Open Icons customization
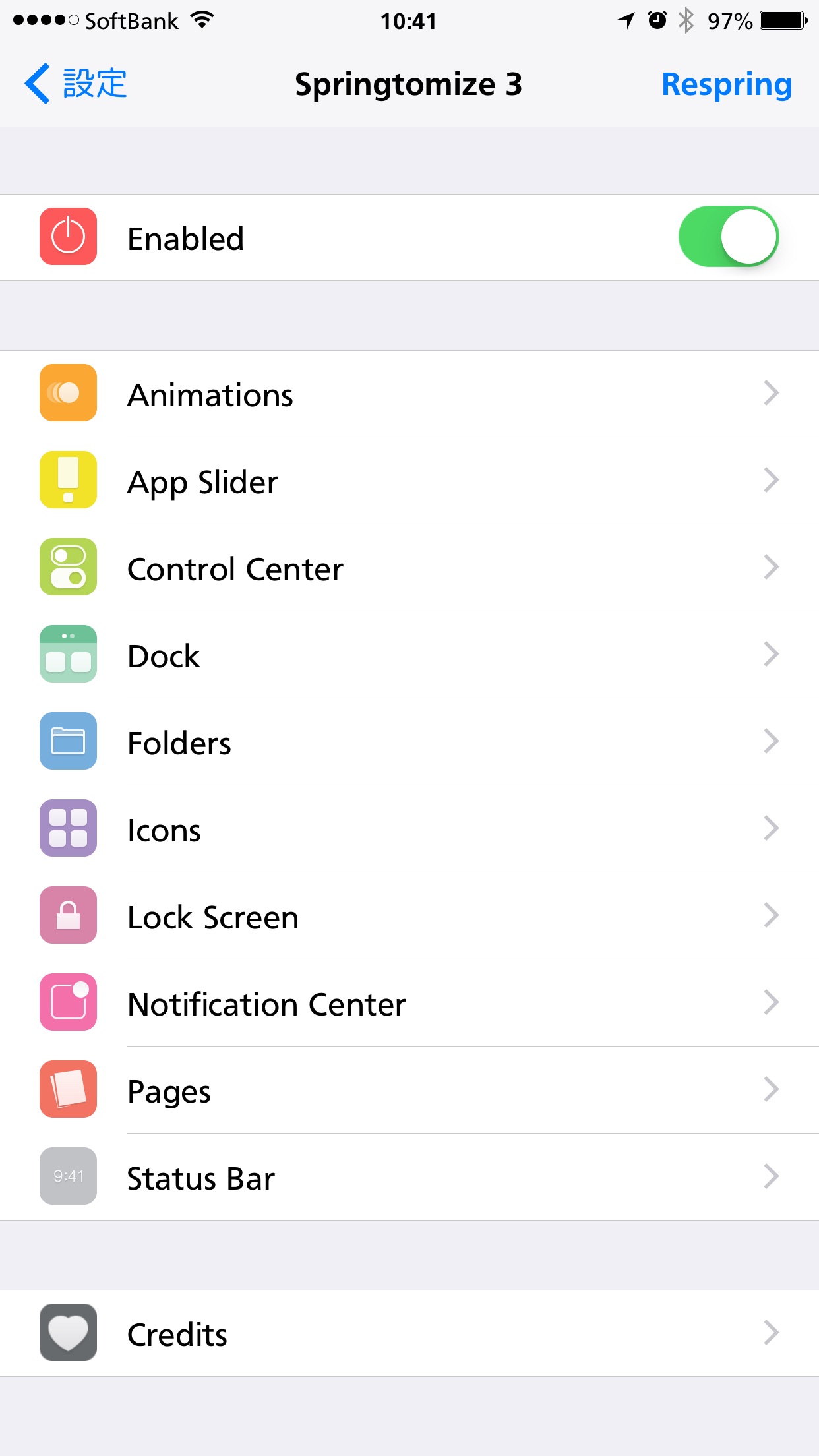The image size is (819, 1456). point(409,829)
